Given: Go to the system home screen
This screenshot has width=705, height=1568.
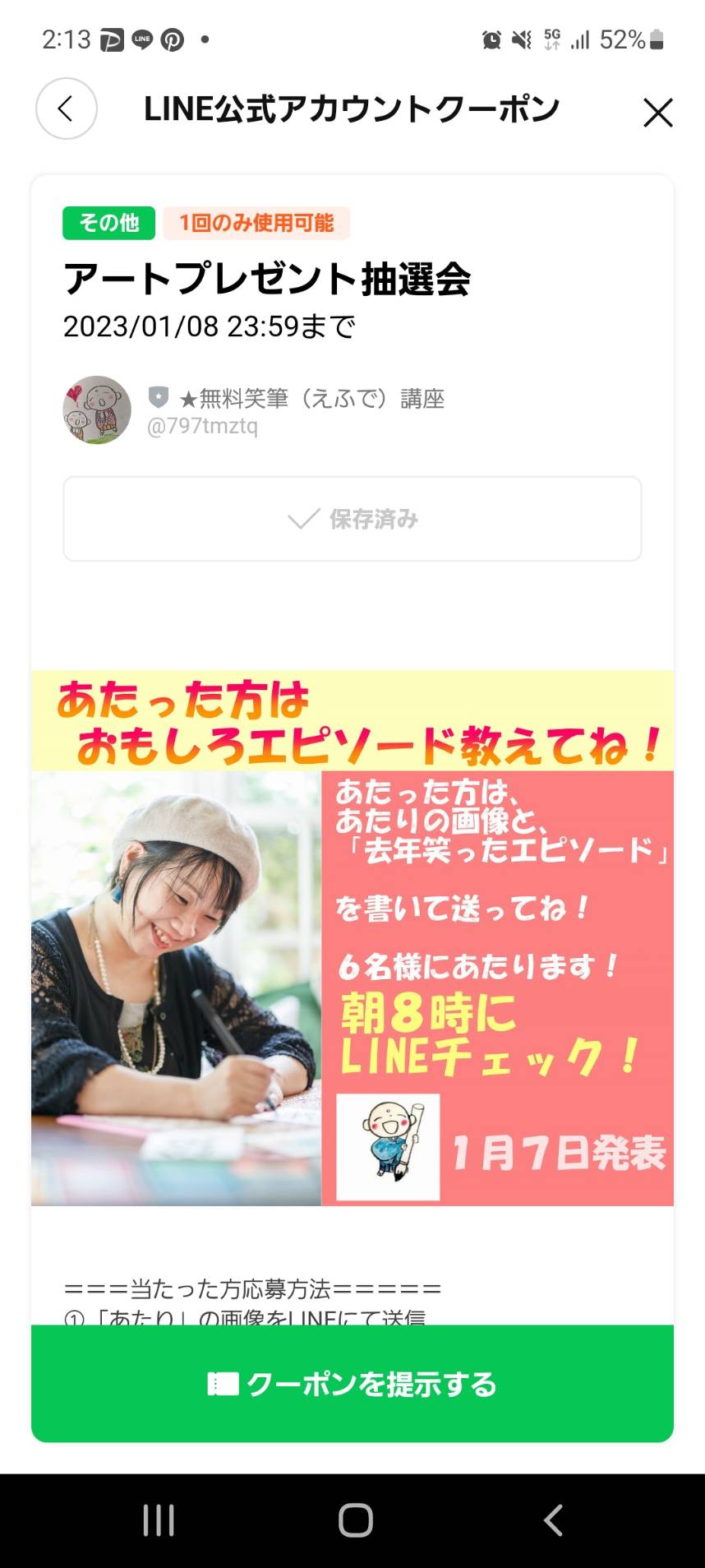Looking at the screenshot, I should click(355, 1520).
